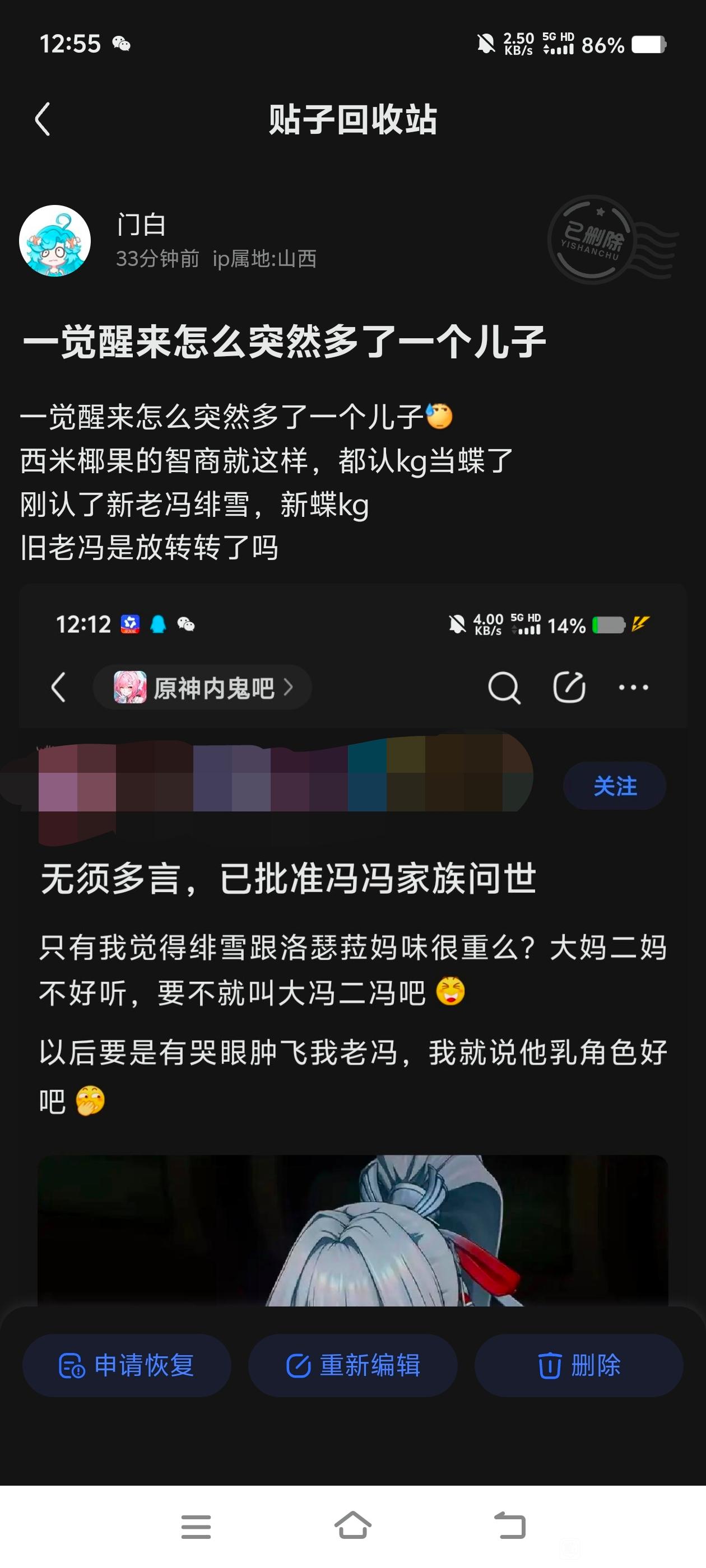Open recent apps from the navigation bar
Screen dimensions: 706x1568
196,1526
